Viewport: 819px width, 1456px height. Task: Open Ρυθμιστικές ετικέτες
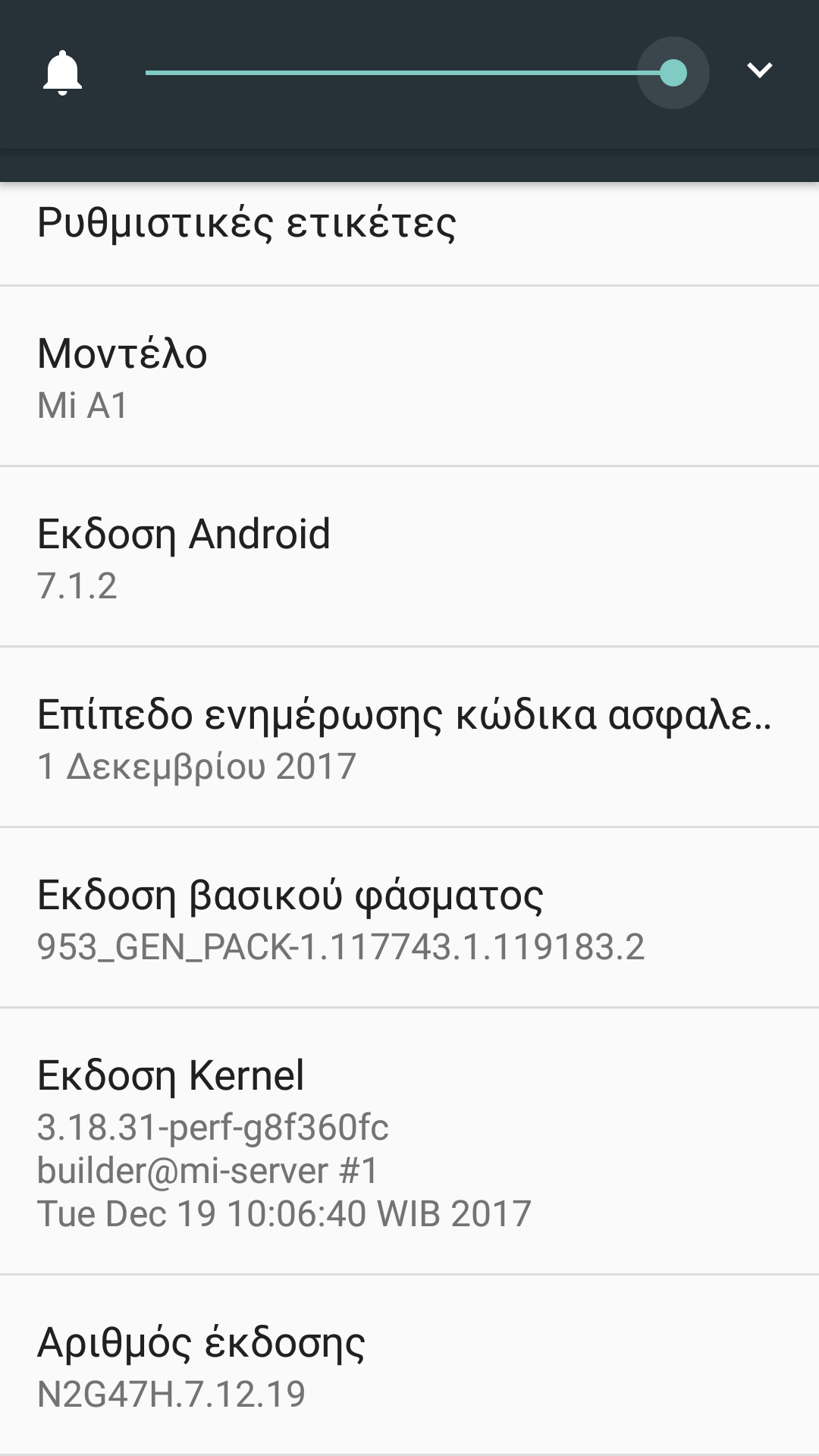coord(409,227)
